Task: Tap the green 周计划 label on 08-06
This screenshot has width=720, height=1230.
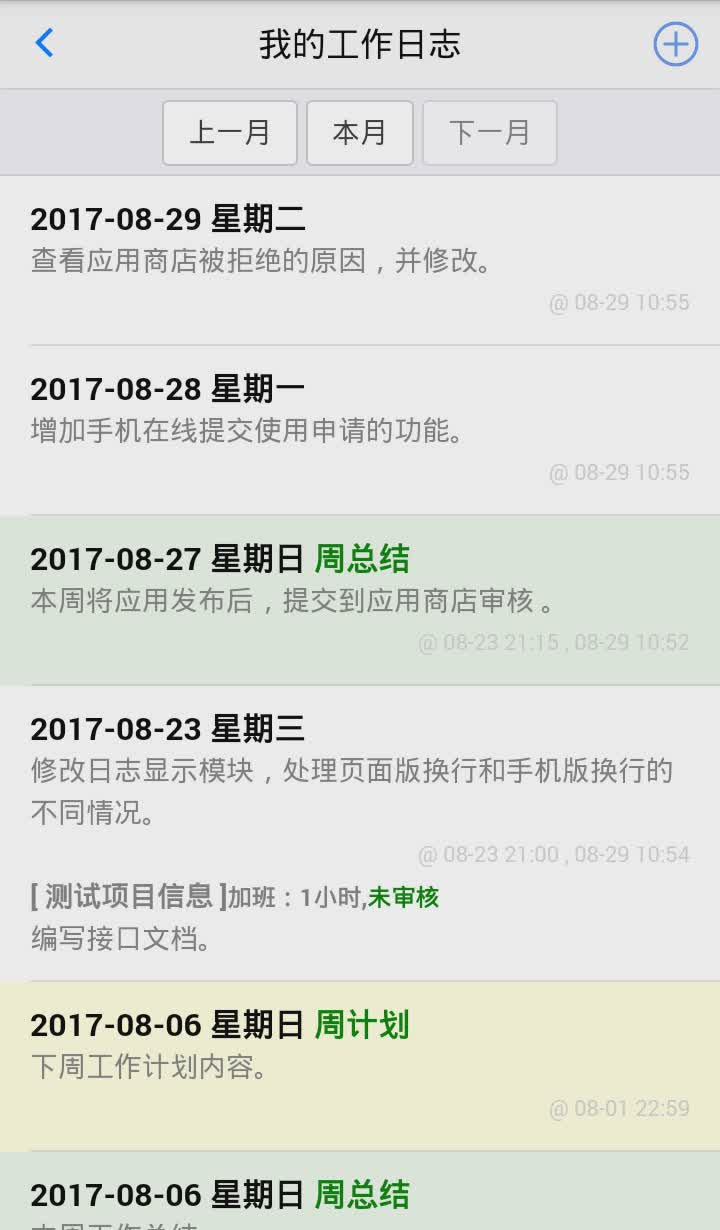Action: pyautogui.click(x=362, y=1023)
